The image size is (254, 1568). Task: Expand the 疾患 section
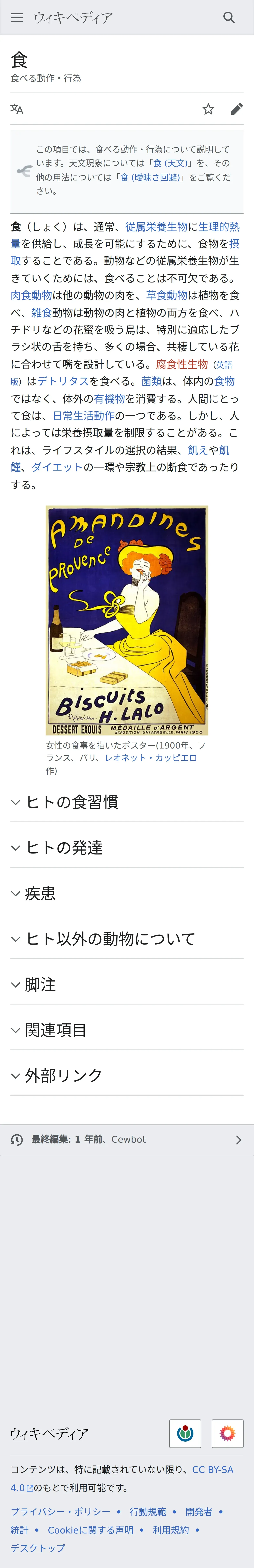tap(40, 894)
